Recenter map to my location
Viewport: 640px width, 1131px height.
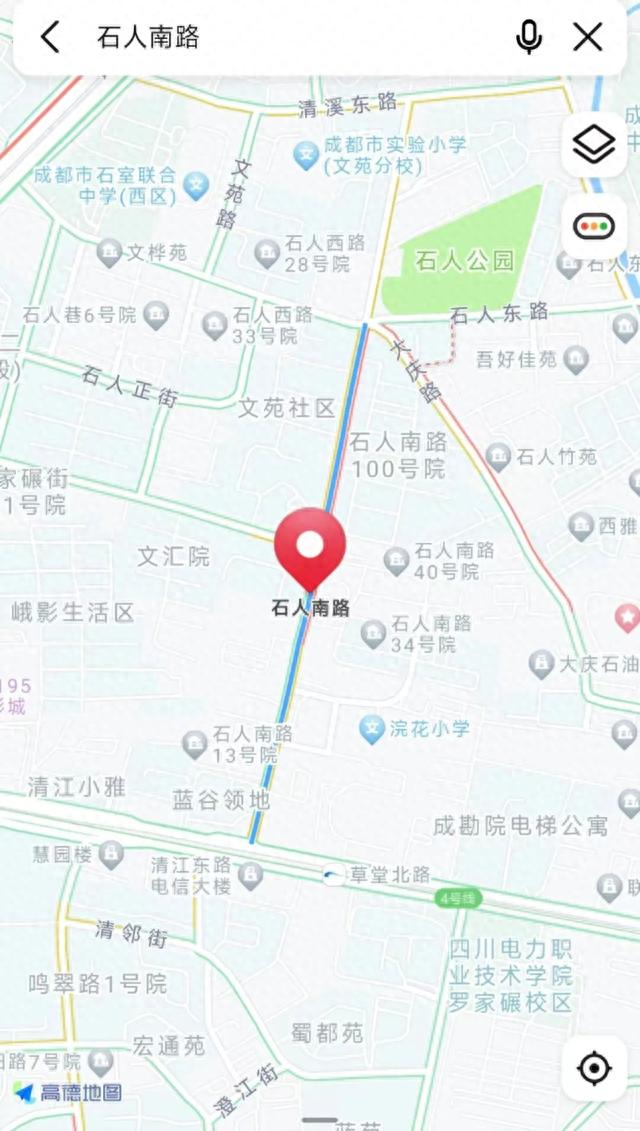pyautogui.click(x=594, y=1068)
